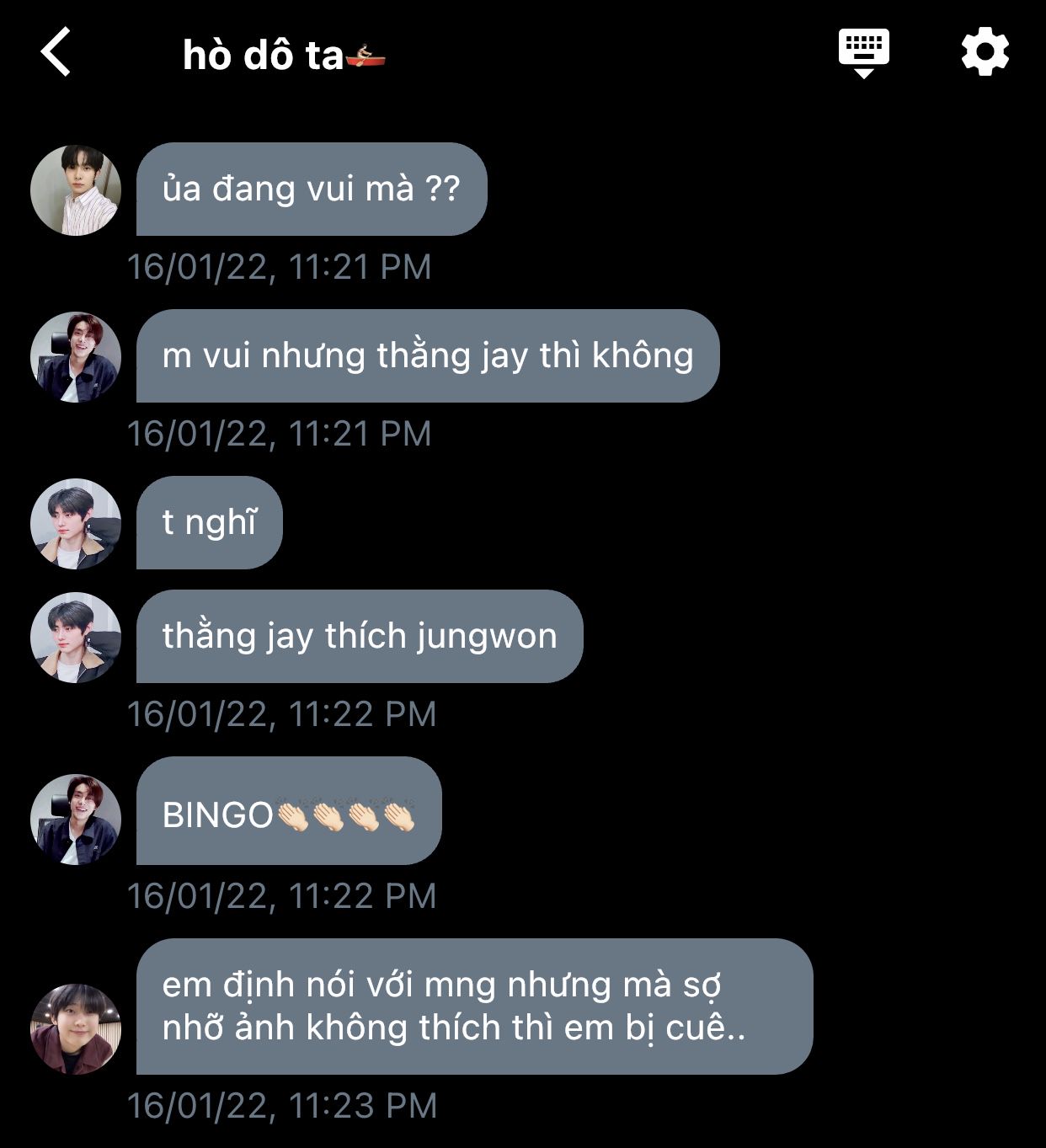
Task: Open the keyboard hide icon
Action: coord(863,52)
